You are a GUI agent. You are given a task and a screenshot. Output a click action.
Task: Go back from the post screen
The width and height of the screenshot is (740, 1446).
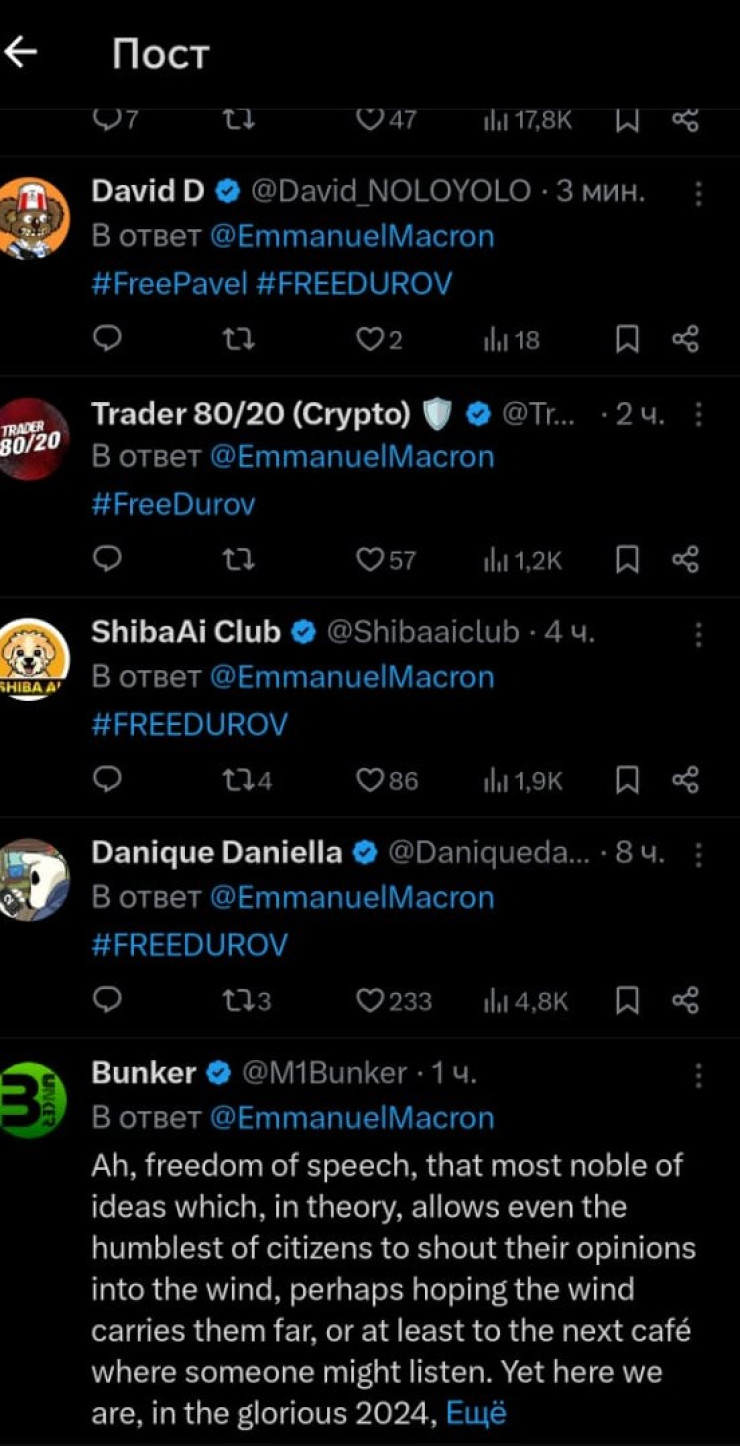click(22, 52)
